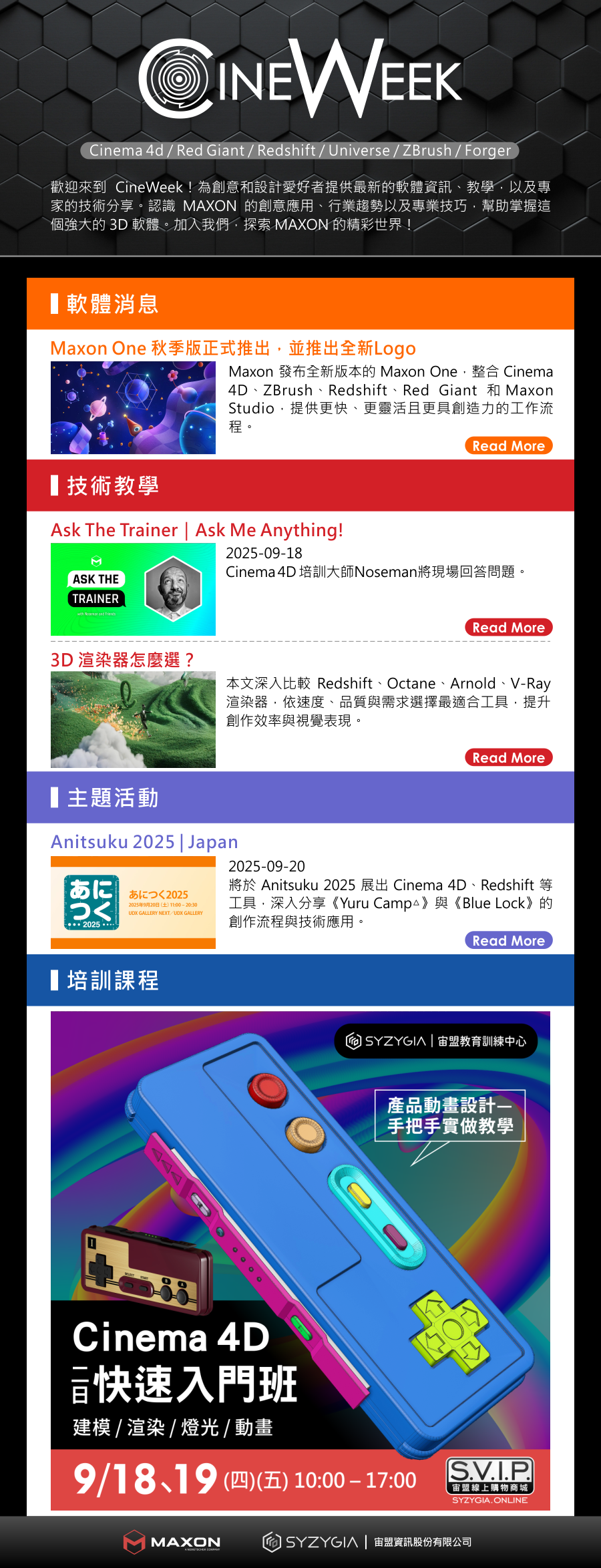Tap Read More for 3D 渲染器怎麼選
The height and width of the screenshot is (1568, 601).
point(508,758)
